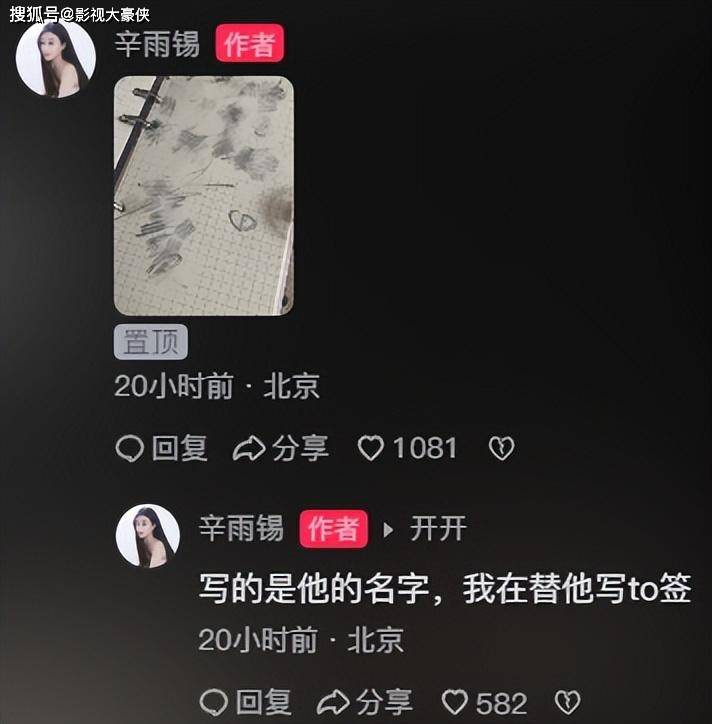This screenshot has height=724, width=712.
Task: Open the attached photo in the pinned comment
Action: click(203, 195)
